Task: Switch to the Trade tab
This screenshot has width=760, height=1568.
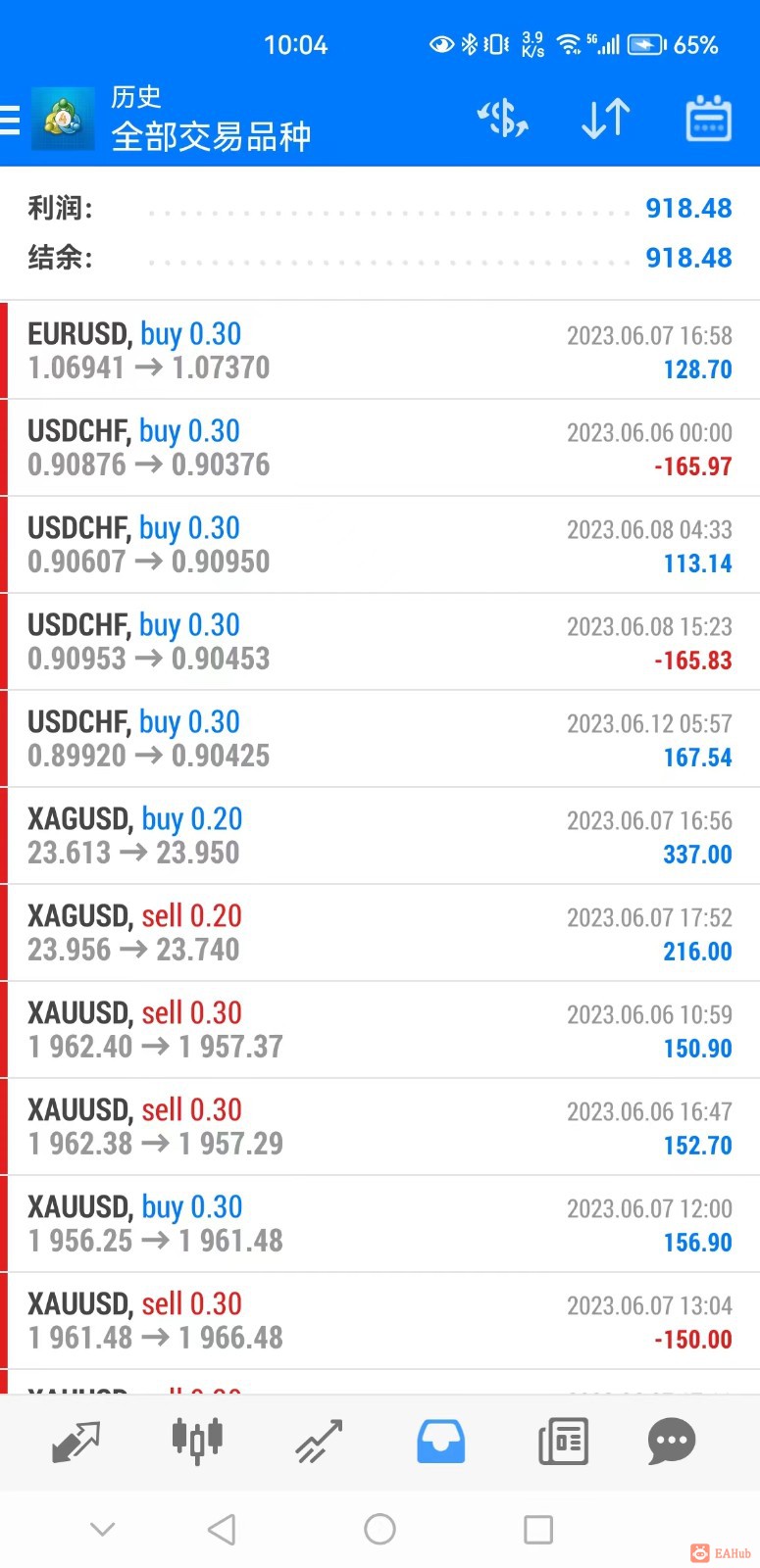Action: click(x=319, y=1441)
